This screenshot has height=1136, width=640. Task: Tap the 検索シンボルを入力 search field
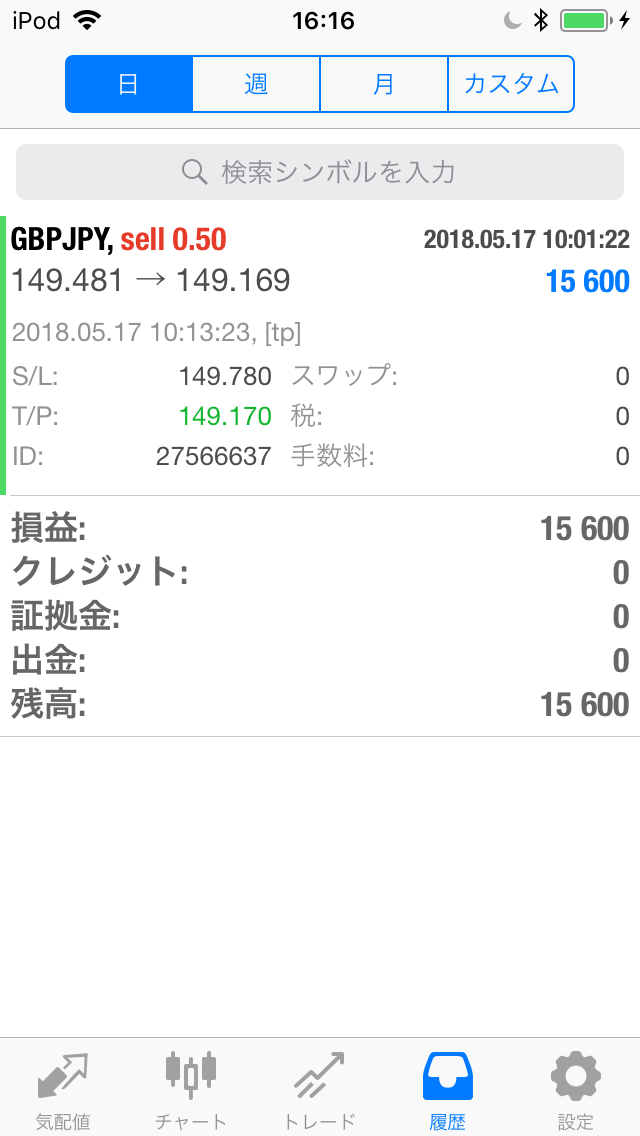tap(320, 172)
